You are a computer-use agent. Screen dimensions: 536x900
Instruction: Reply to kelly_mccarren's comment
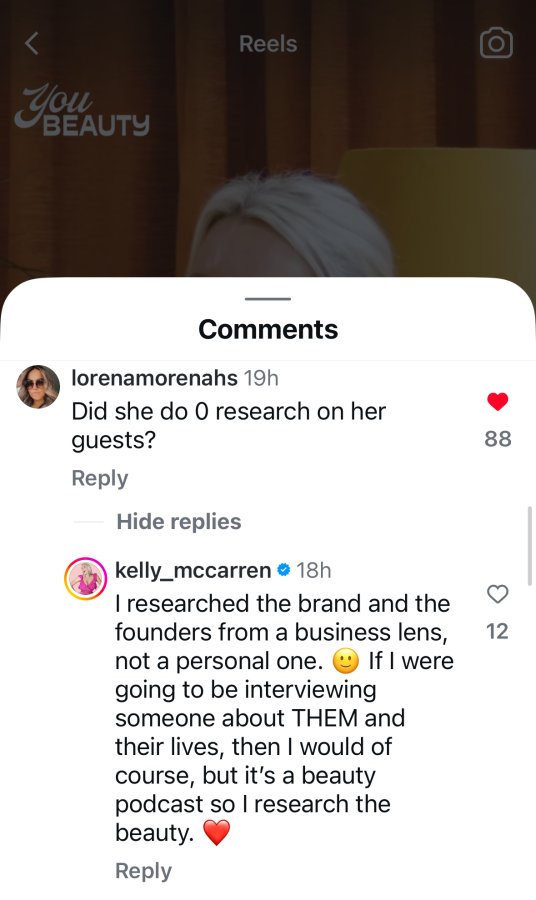coord(143,871)
